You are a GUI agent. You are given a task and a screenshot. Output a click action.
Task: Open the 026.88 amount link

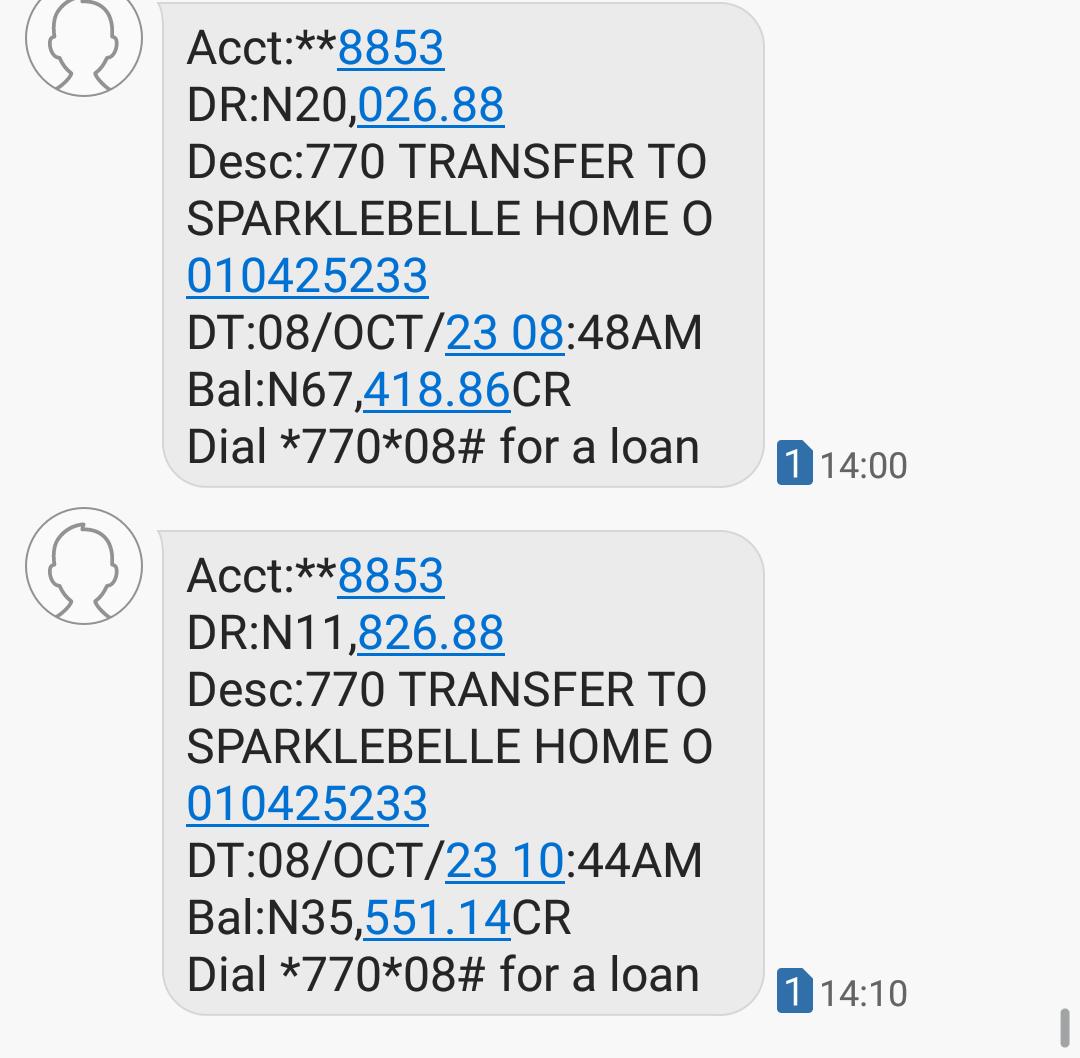click(x=431, y=106)
